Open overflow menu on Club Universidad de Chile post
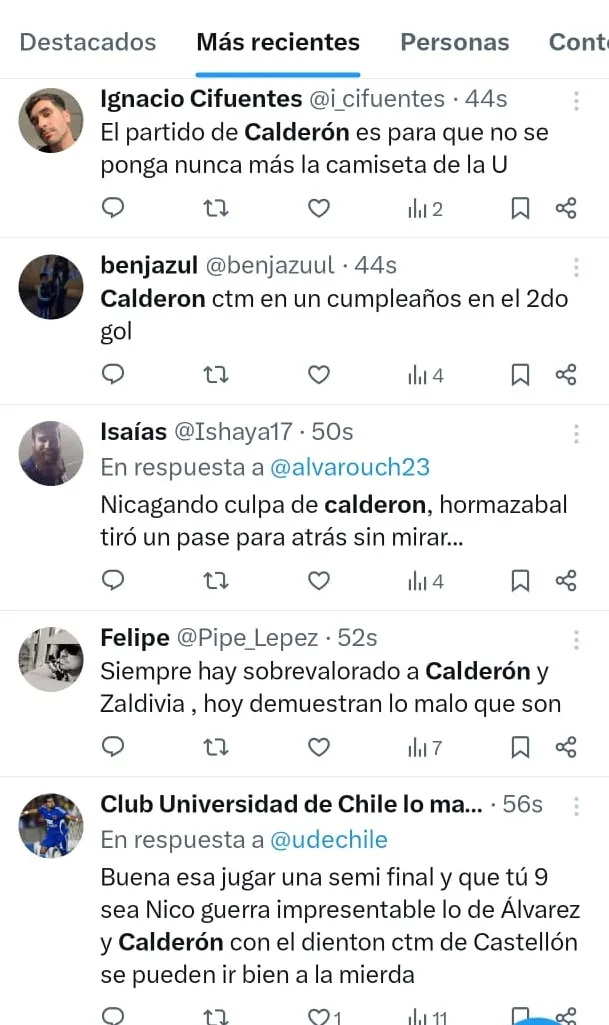609x1025 pixels. pyautogui.click(x=576, y=806)
